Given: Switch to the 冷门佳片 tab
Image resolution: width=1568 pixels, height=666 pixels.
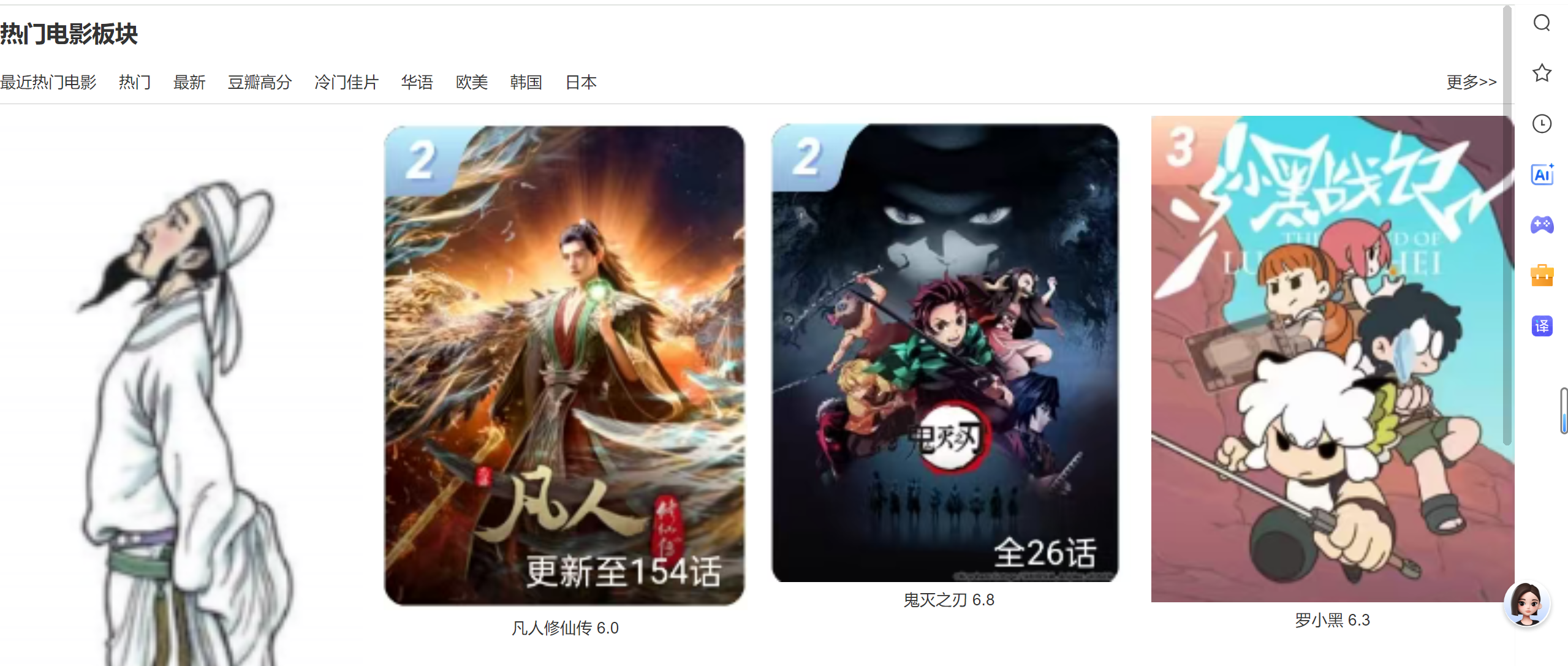Looking at the screenshot, I should (347, 82).
